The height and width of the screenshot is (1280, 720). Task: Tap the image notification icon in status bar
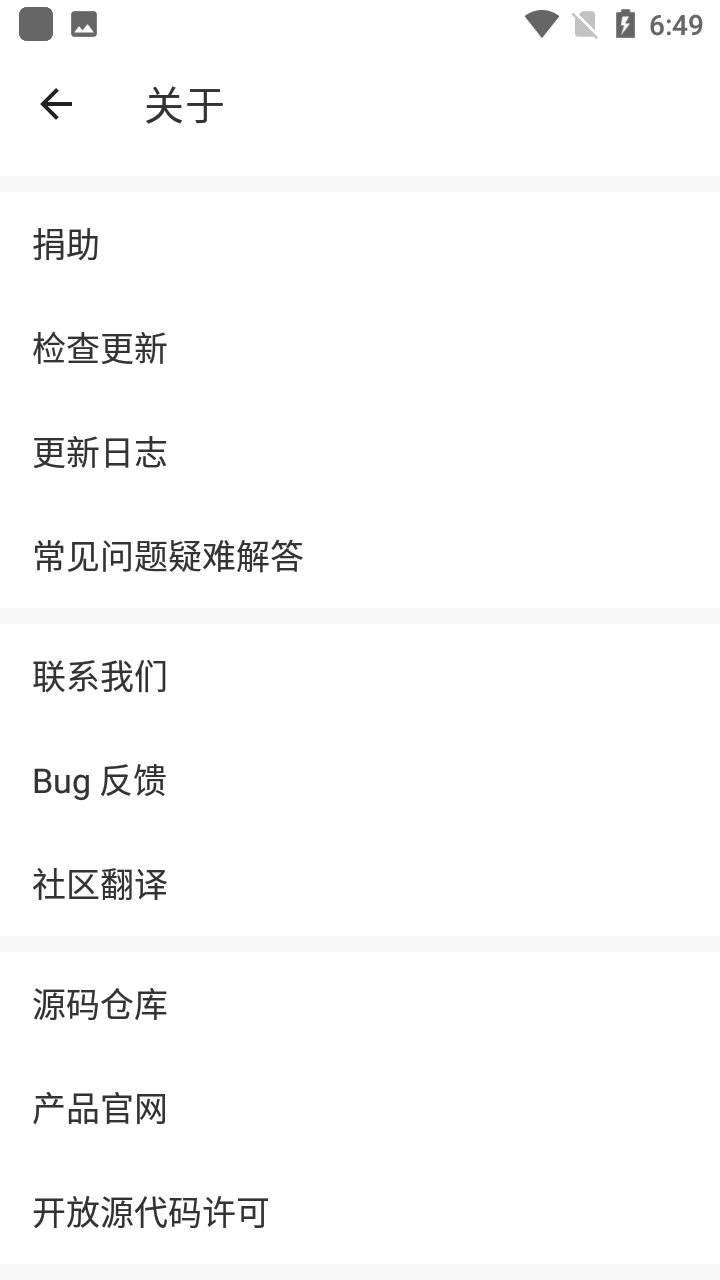(85, 24)
